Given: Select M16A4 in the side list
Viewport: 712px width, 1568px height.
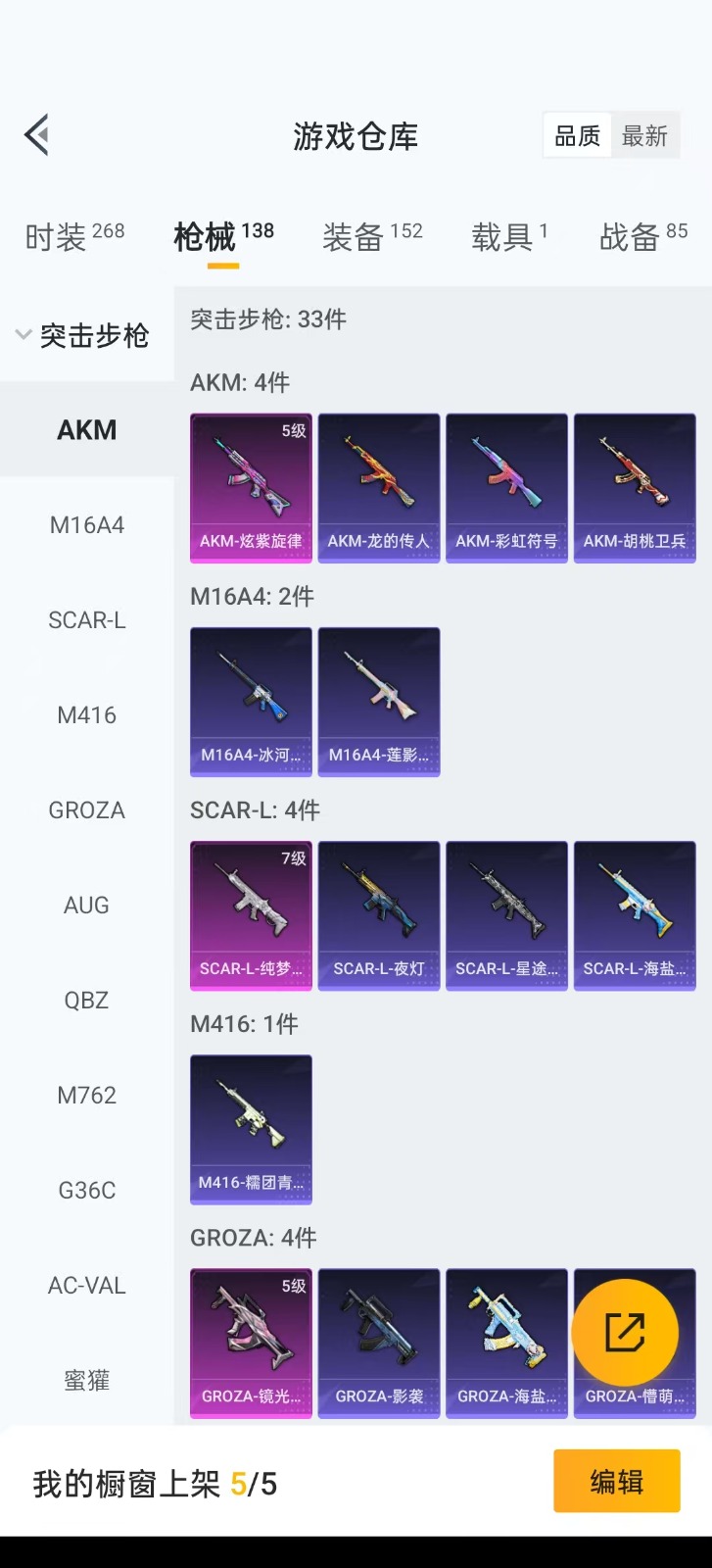Looking at the screenshot, I should tap(86, 525).
